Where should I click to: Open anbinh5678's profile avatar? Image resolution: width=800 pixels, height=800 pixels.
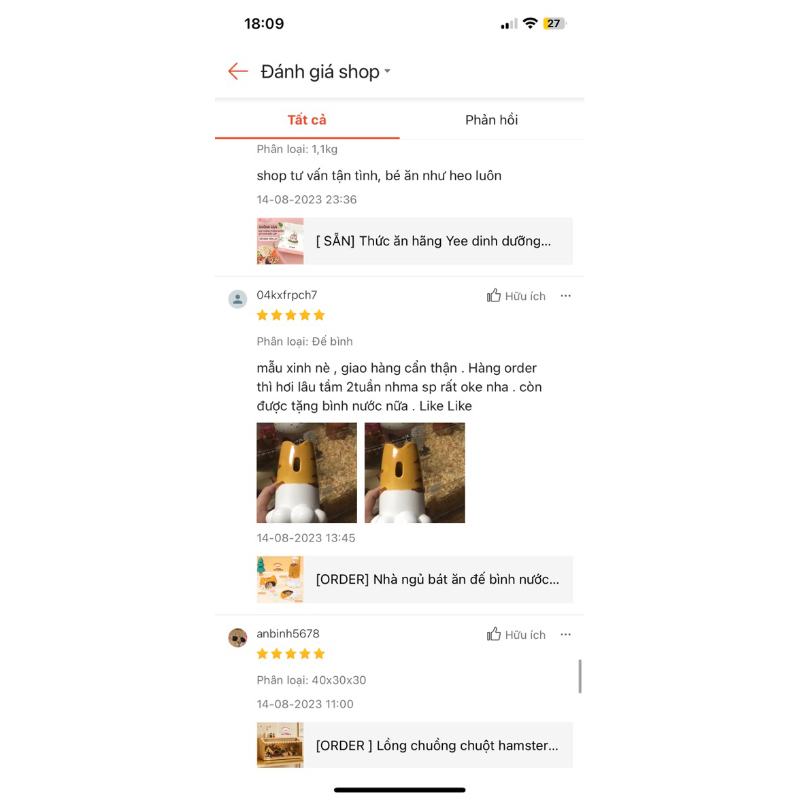click(x=237, y=638)
